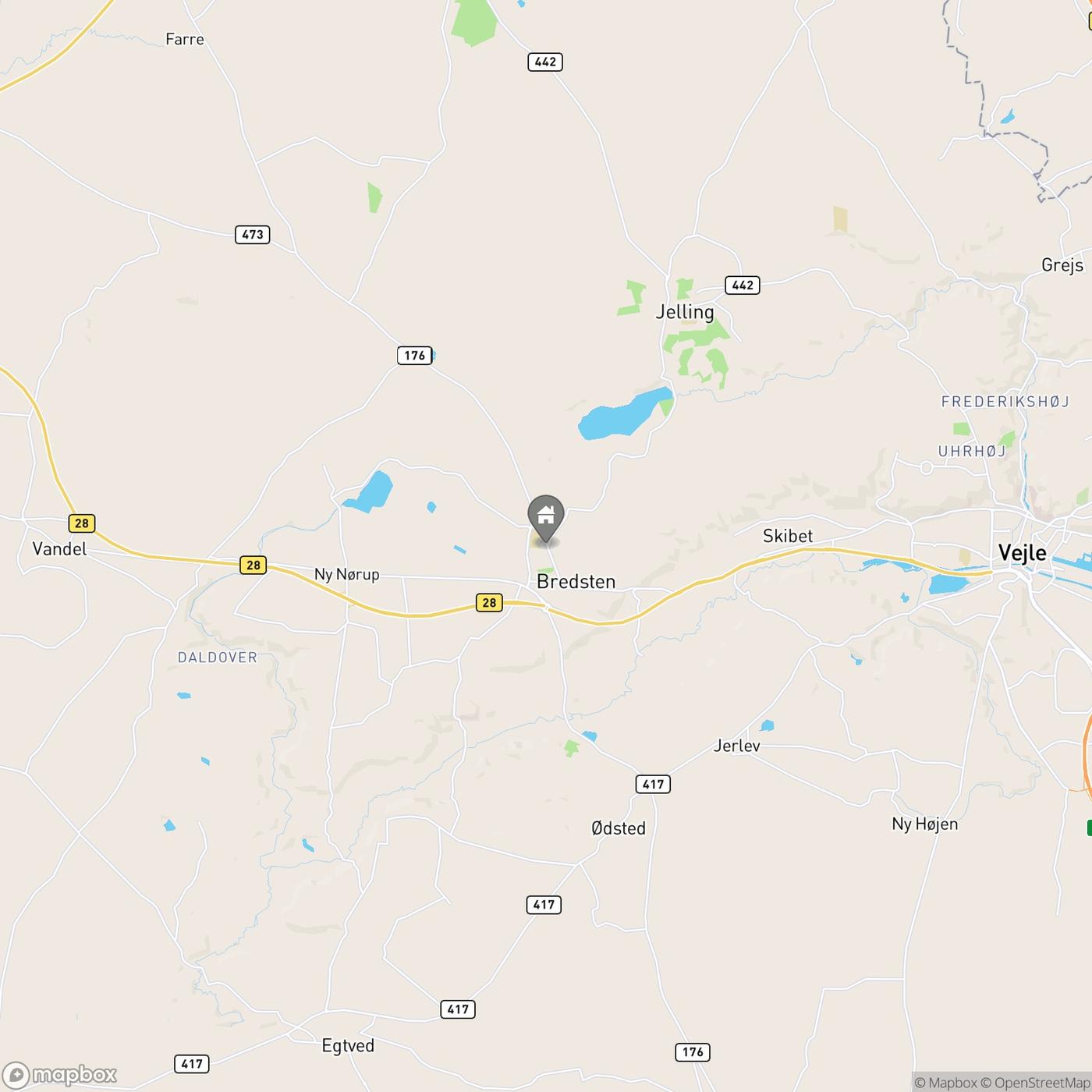Image resolution: width=1092 pixels, height=1092 pixels.
Task: Open the © OpenStreetMap attribution link
Action: click(1037, 1083)
